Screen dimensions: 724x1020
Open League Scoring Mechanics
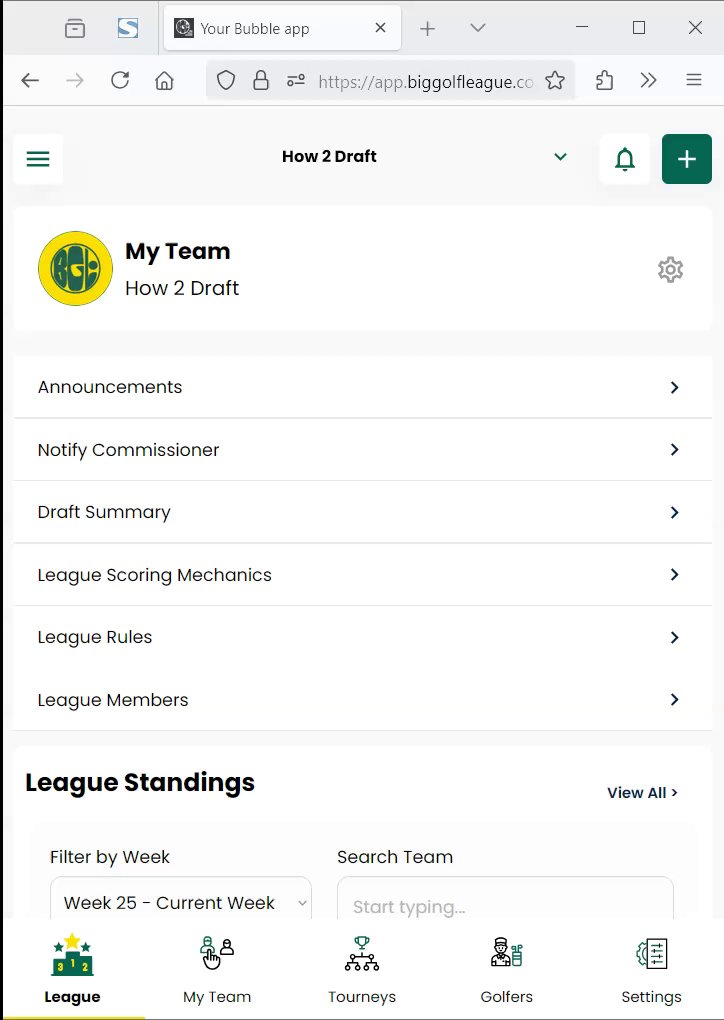(360, 575)
